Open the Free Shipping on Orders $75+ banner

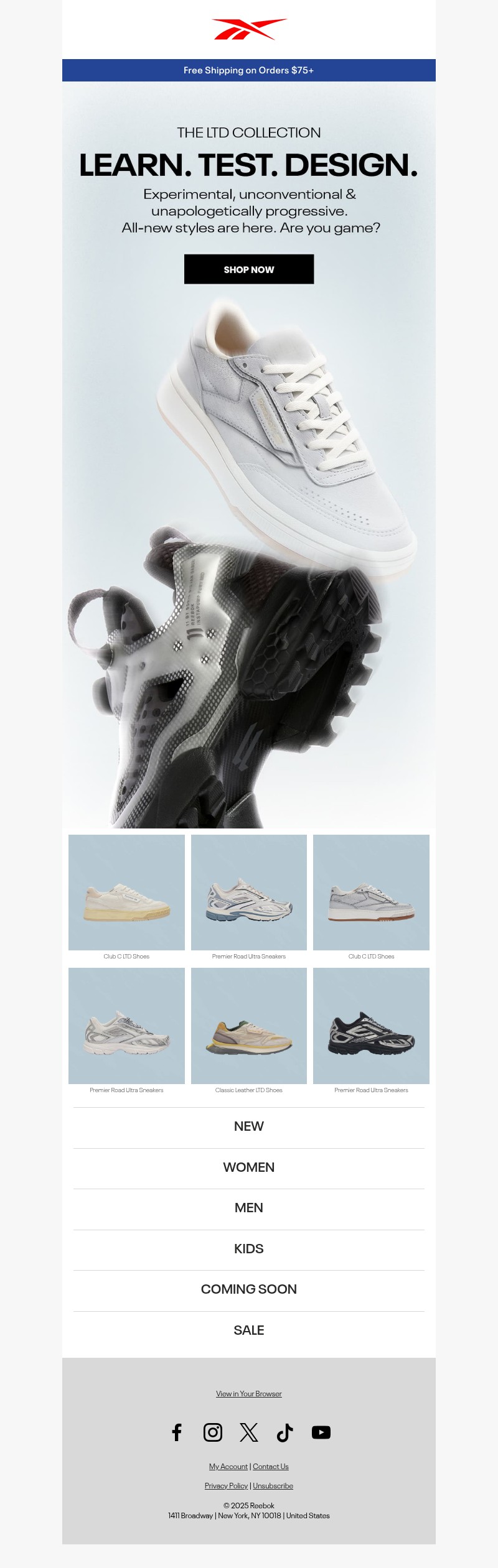(x=249, y=70)
